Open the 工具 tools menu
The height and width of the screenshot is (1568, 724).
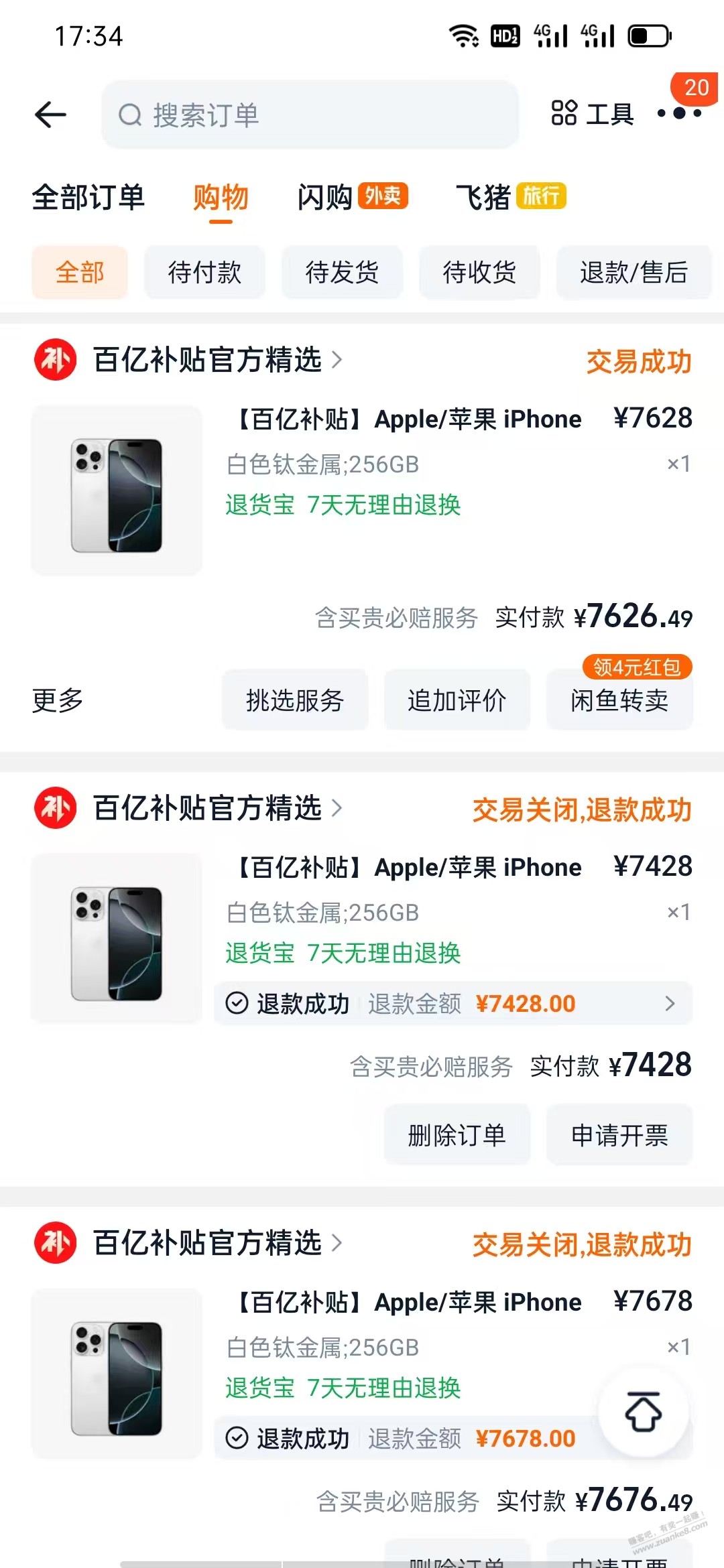coord(593,114)
